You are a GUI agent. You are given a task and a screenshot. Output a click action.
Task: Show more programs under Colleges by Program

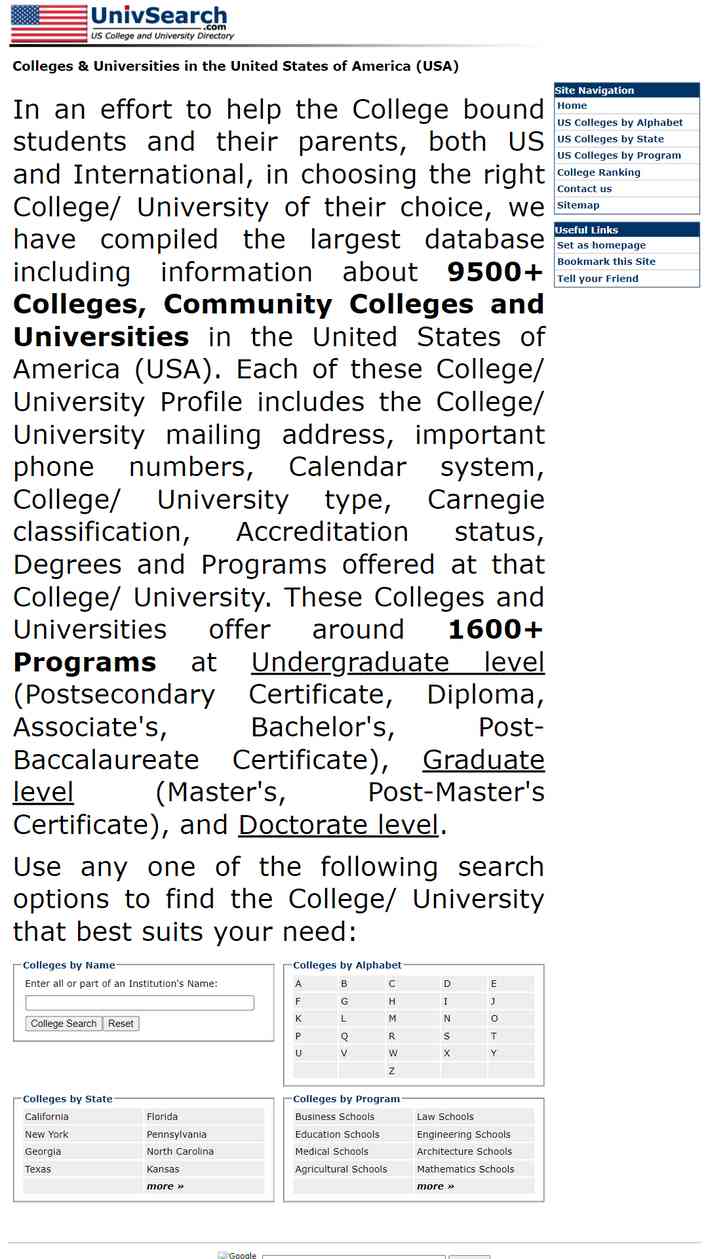435,1187
